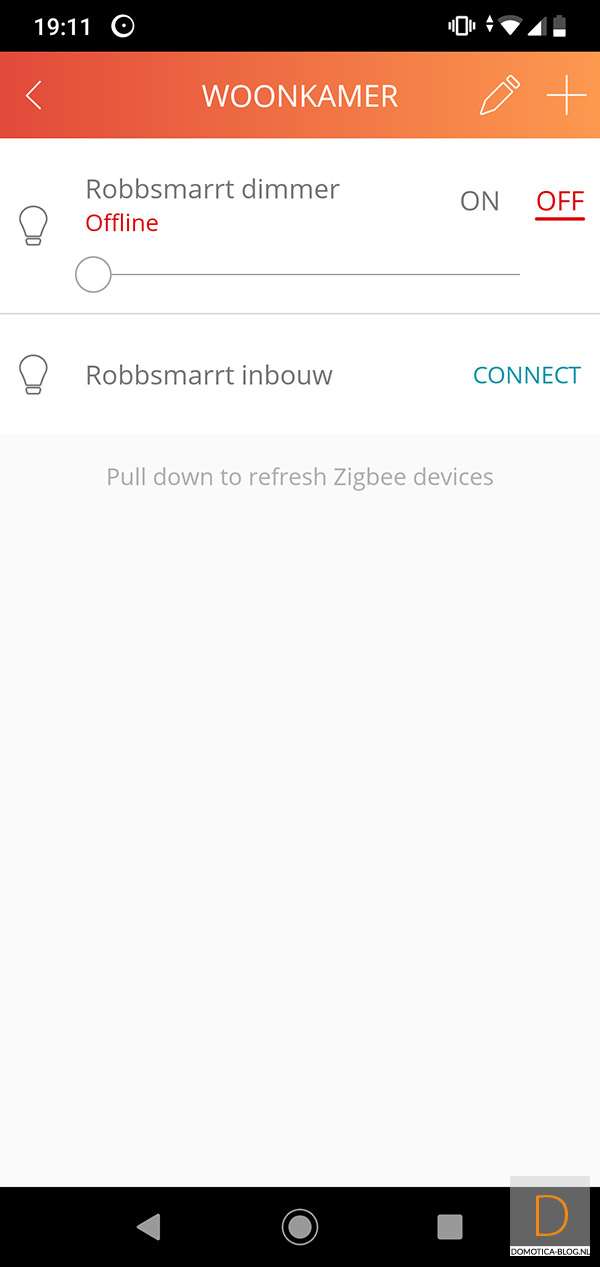Tap the Robbsmarrt dimmer brightness slider
600x1267 pixels.
coord(300,274)
